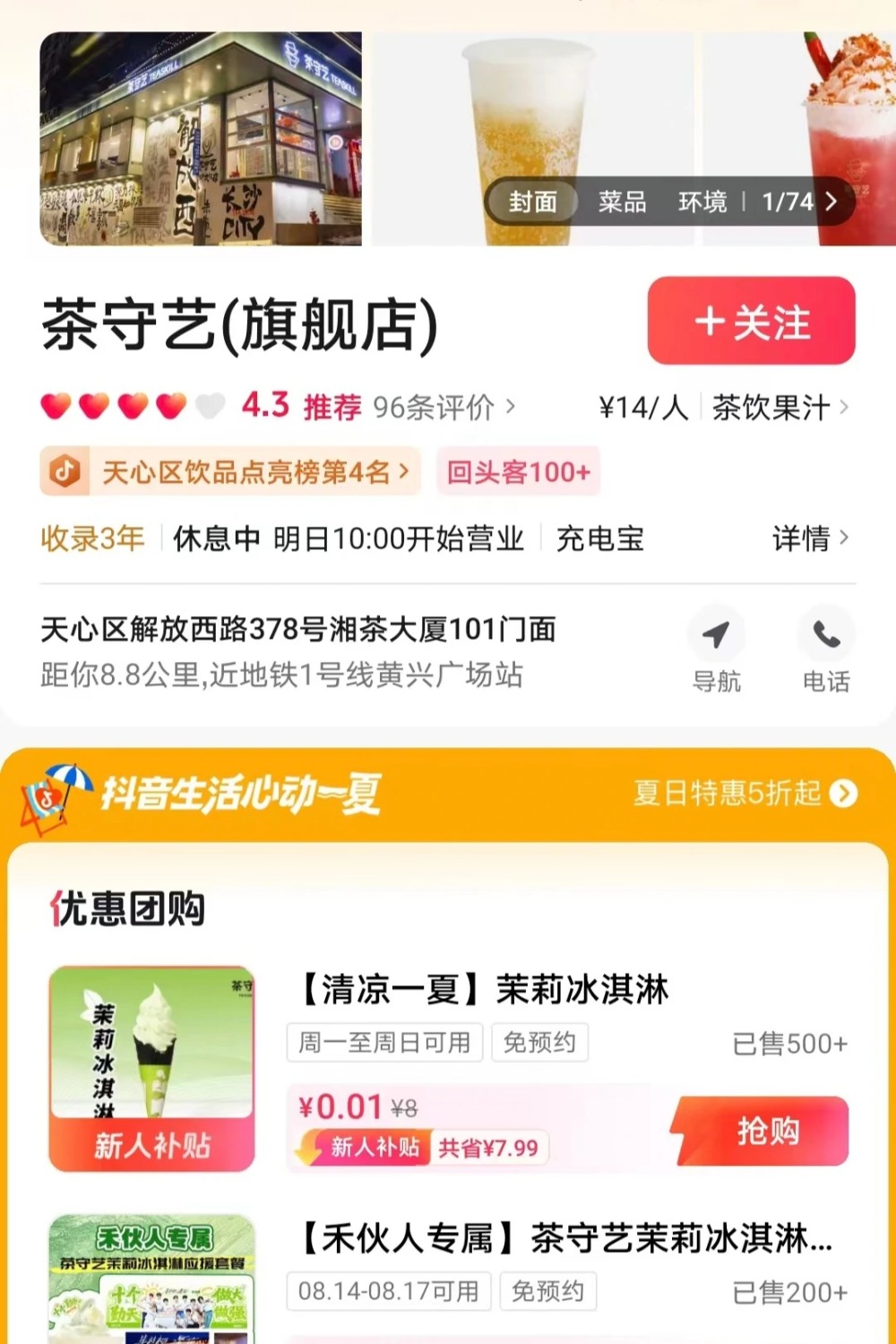896x1344 pixels.
Task: Open 夏日特惠5折起 promotion
Action: coord(744,793)
